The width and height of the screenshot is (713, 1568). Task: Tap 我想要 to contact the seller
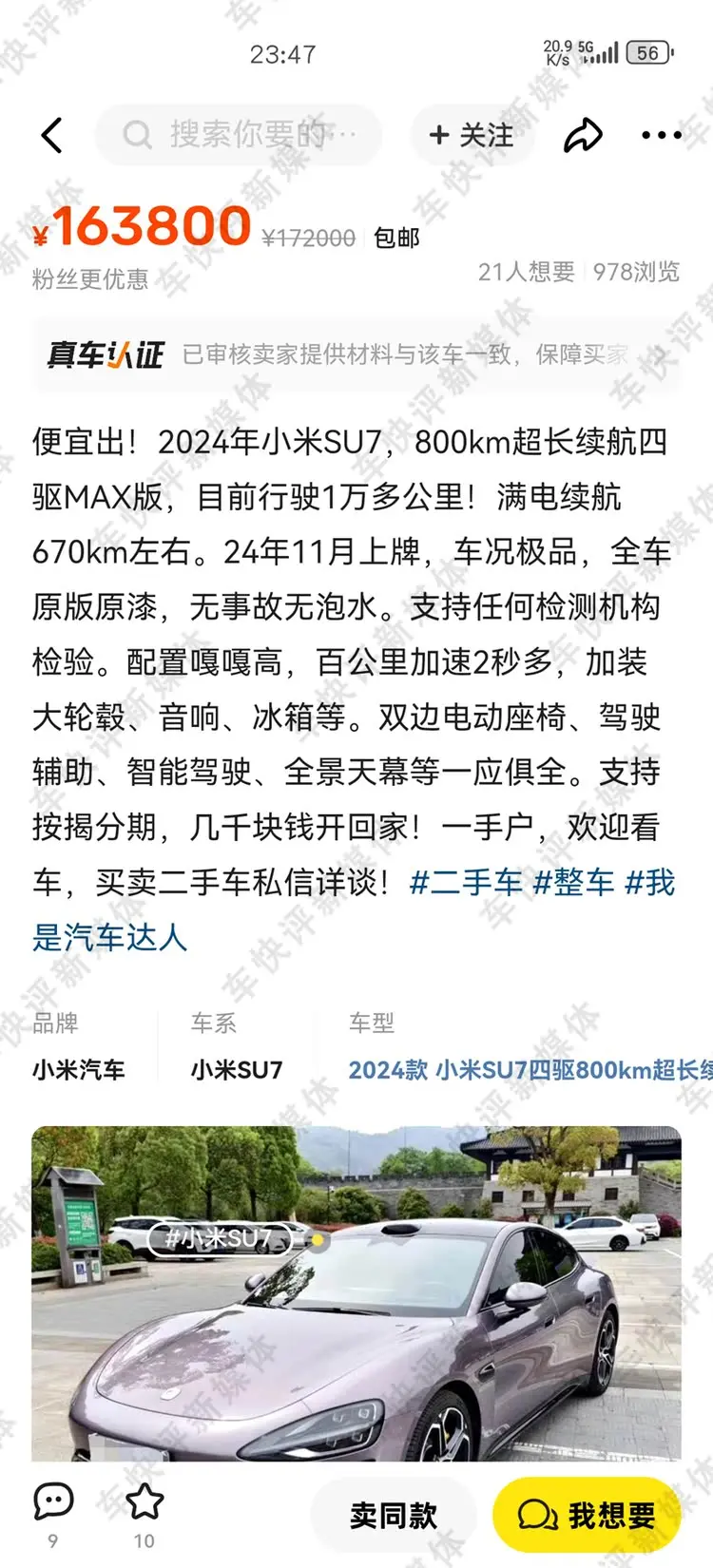click(588, 1515)
